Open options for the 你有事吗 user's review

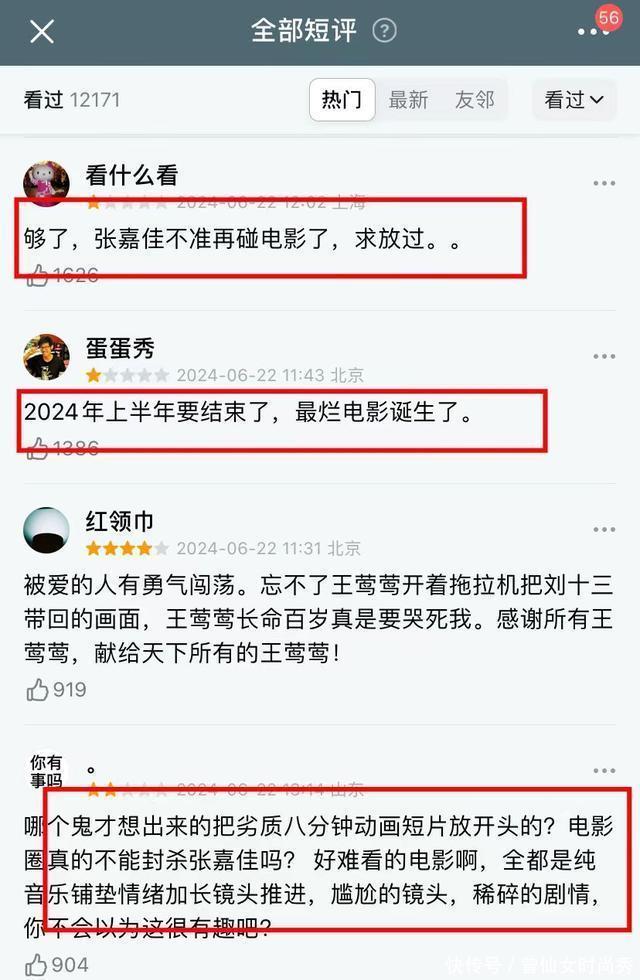click(x=604, y=771)
